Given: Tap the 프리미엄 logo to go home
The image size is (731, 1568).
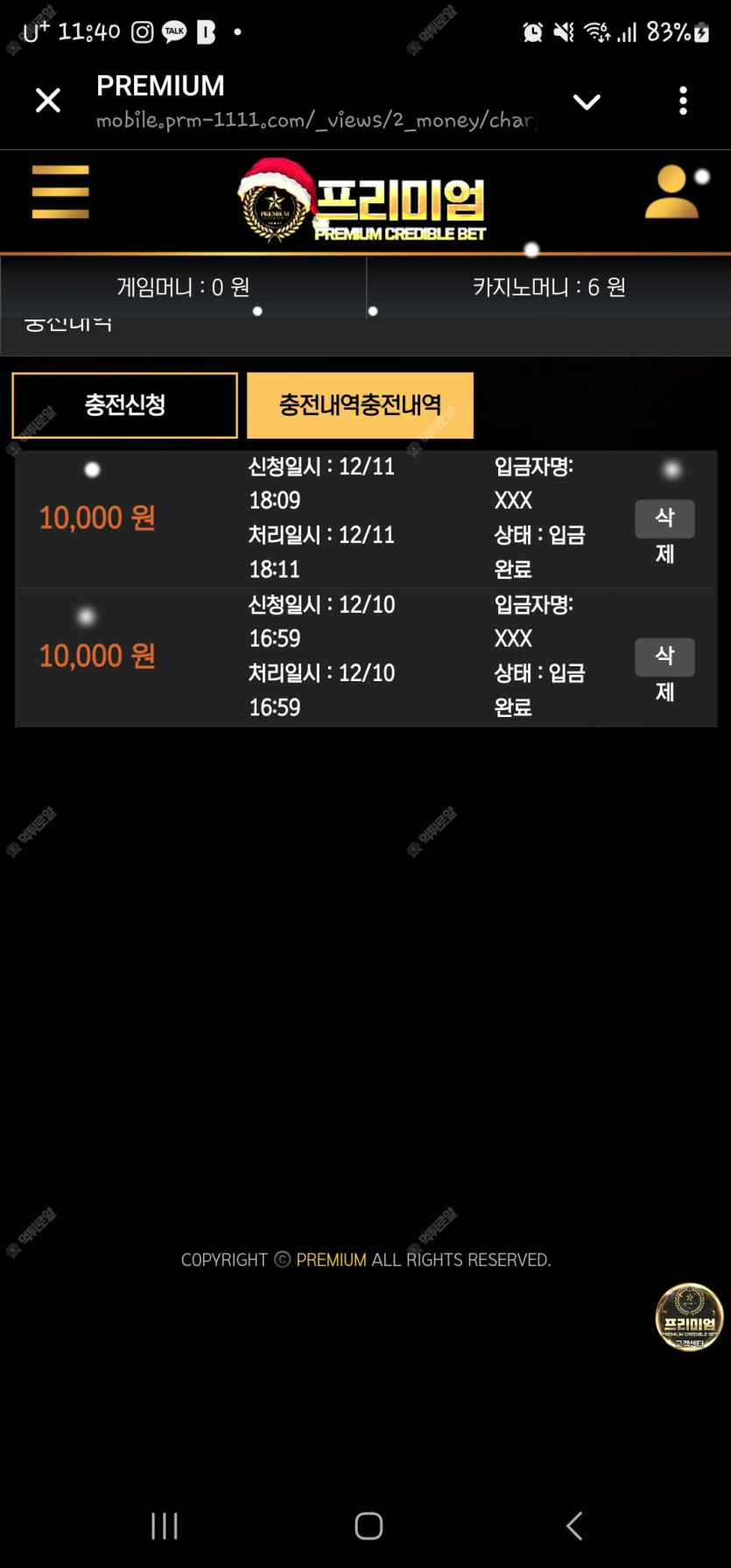Looking at the screenshot, I should pos(363,201).
